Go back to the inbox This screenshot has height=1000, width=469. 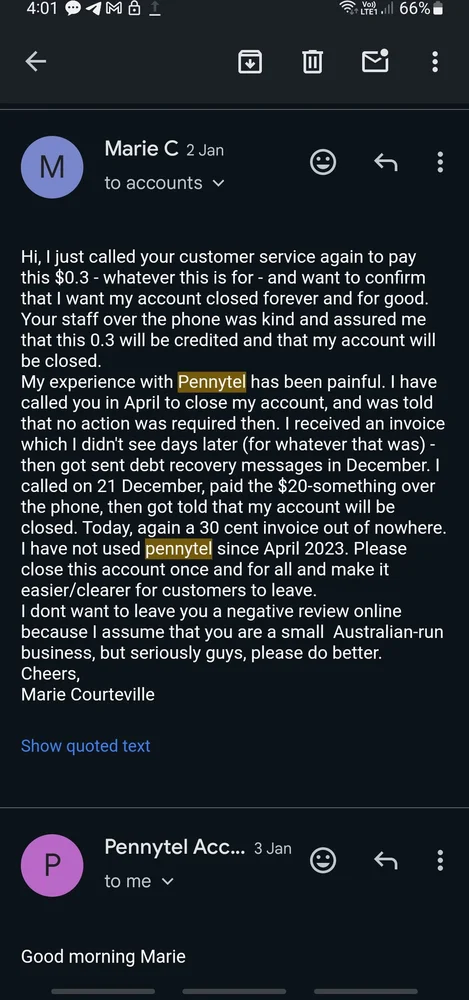point(35,61)
